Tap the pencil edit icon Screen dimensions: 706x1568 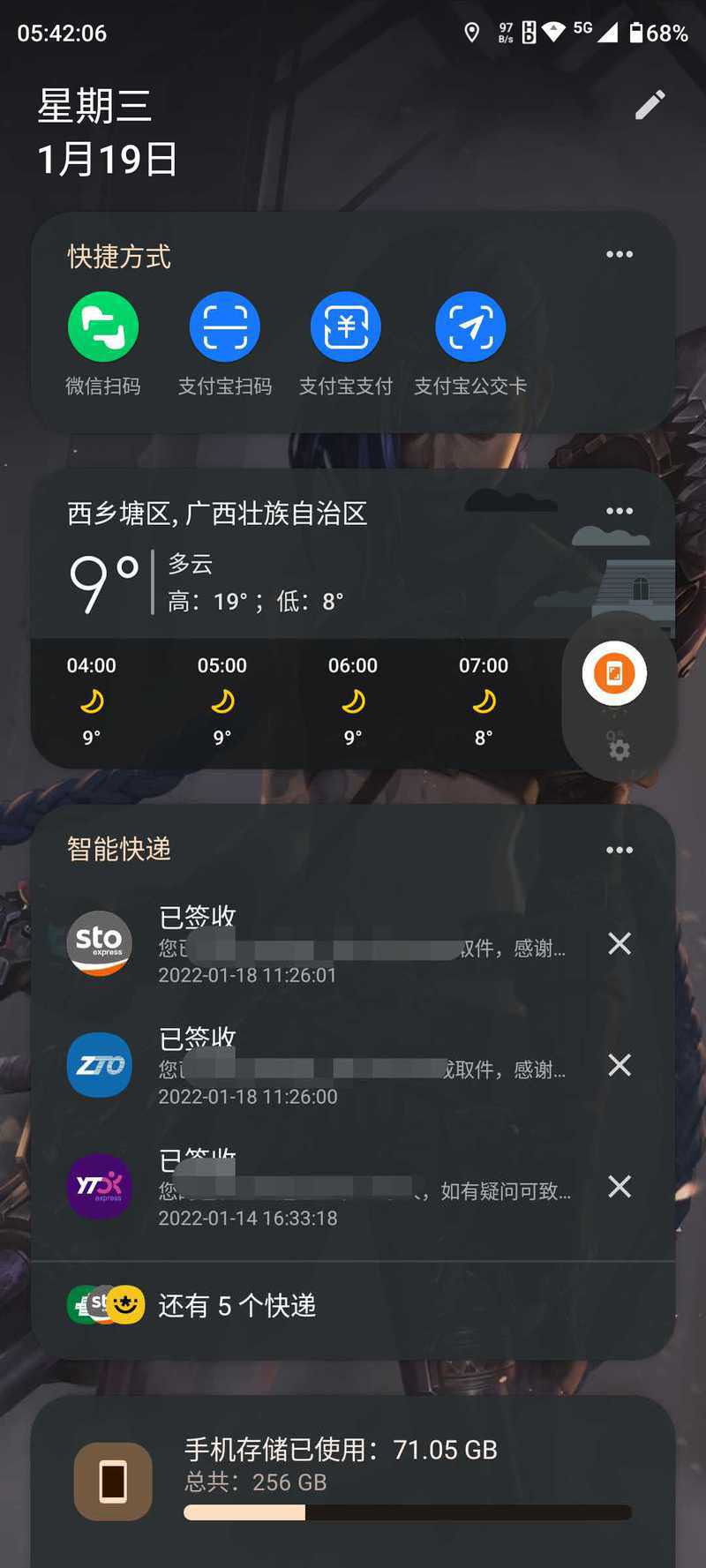pyautogui.click(x=650, y=104)
